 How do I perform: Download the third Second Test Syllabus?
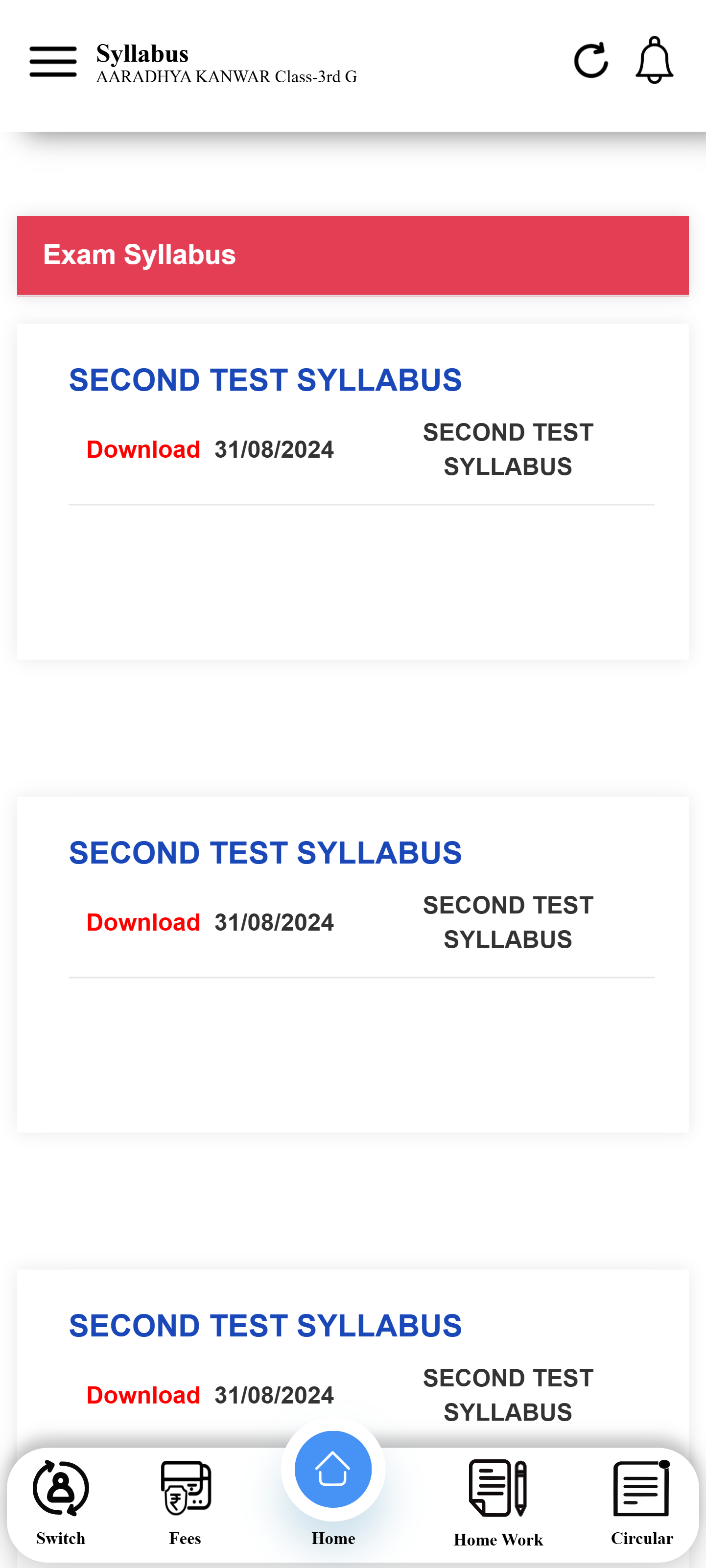coord(143,1395)
